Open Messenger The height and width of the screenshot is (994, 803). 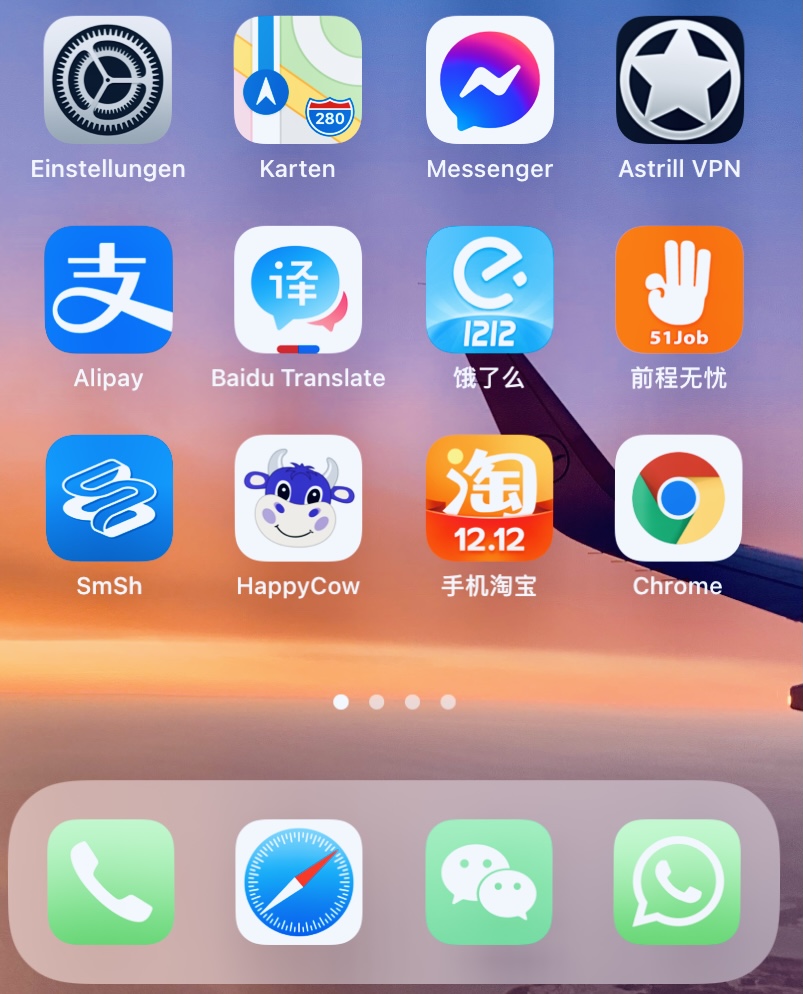489,80
